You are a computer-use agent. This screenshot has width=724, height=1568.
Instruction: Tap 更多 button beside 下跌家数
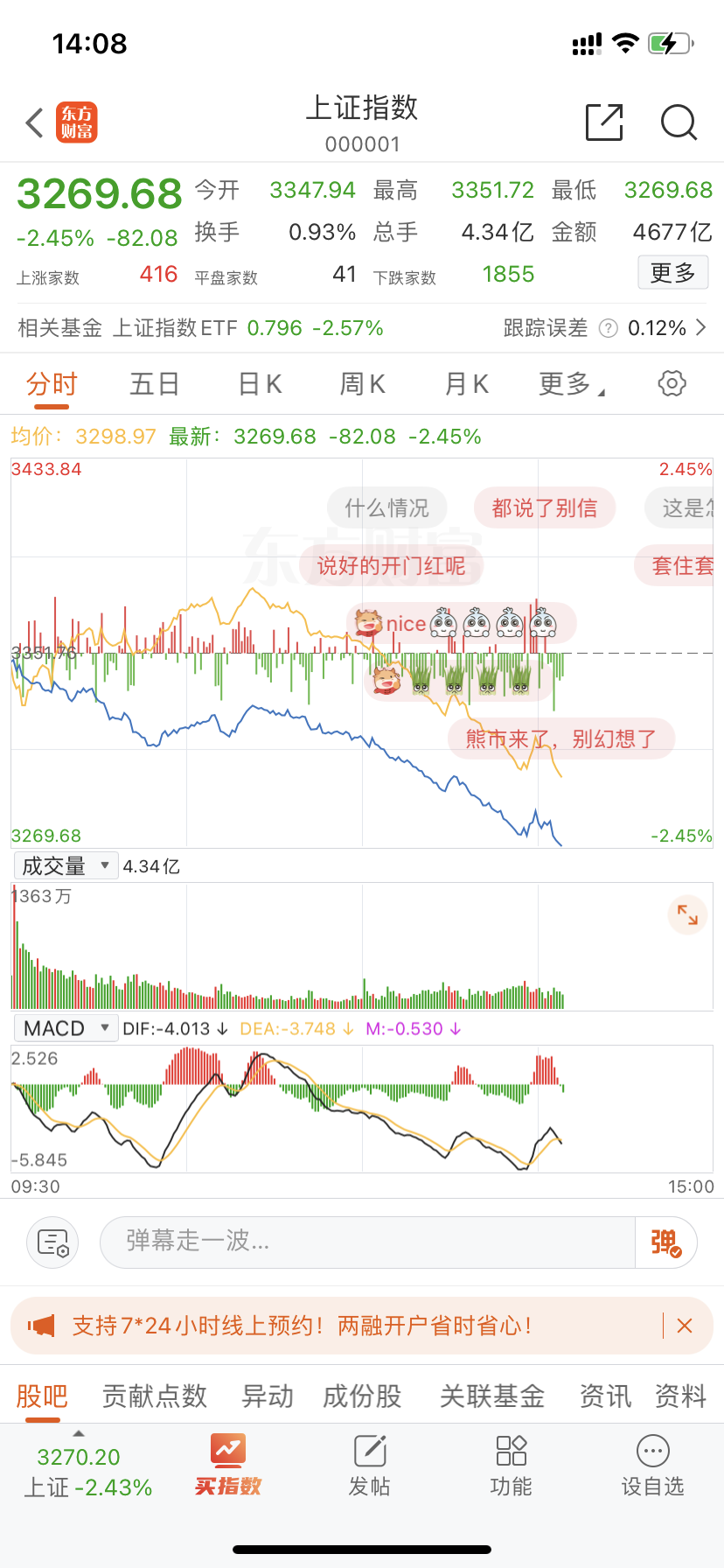pos(672,273)
